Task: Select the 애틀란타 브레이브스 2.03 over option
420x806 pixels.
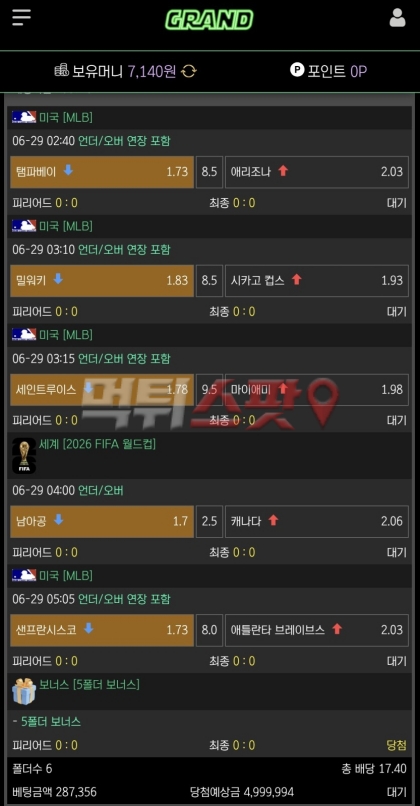Action: coord(317,630)
